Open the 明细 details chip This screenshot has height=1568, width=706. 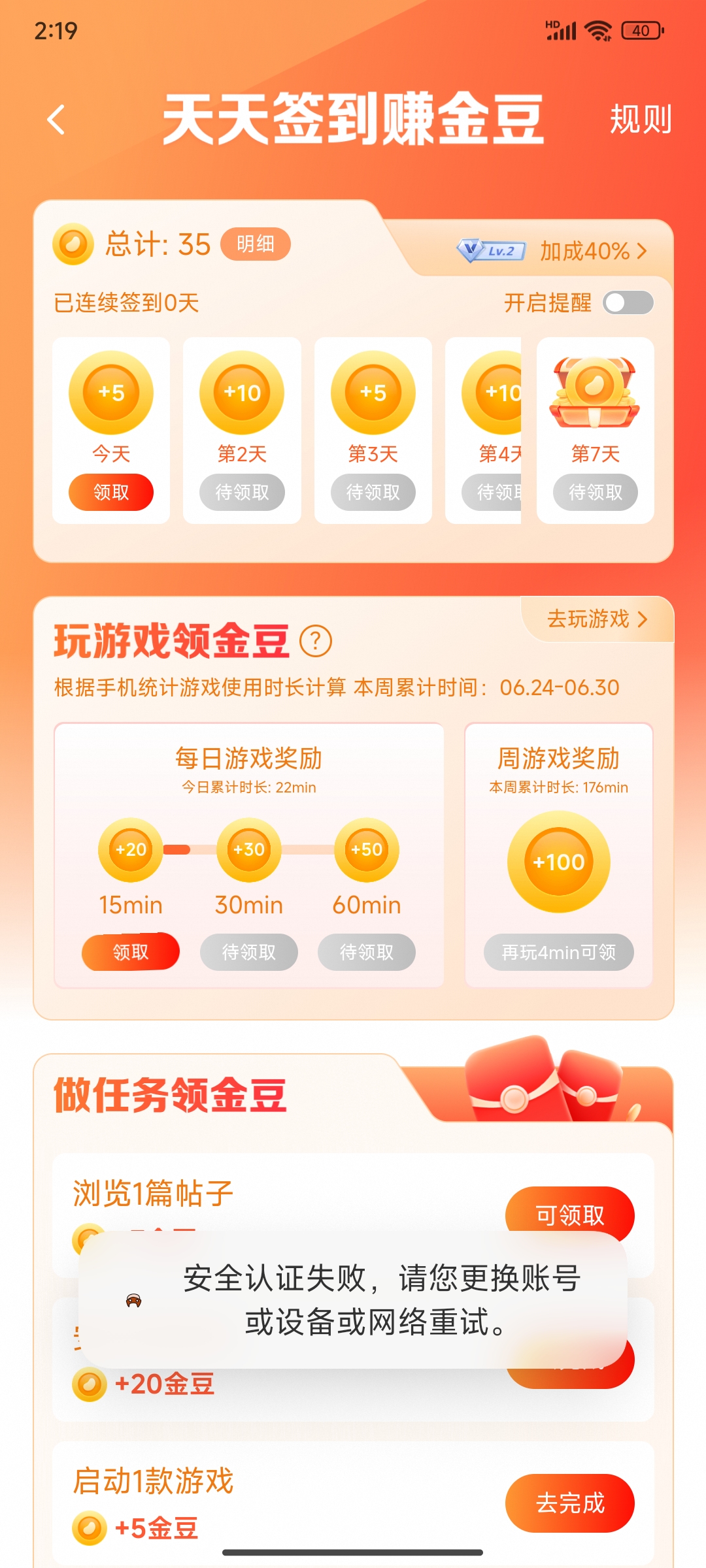click(255, 244)
